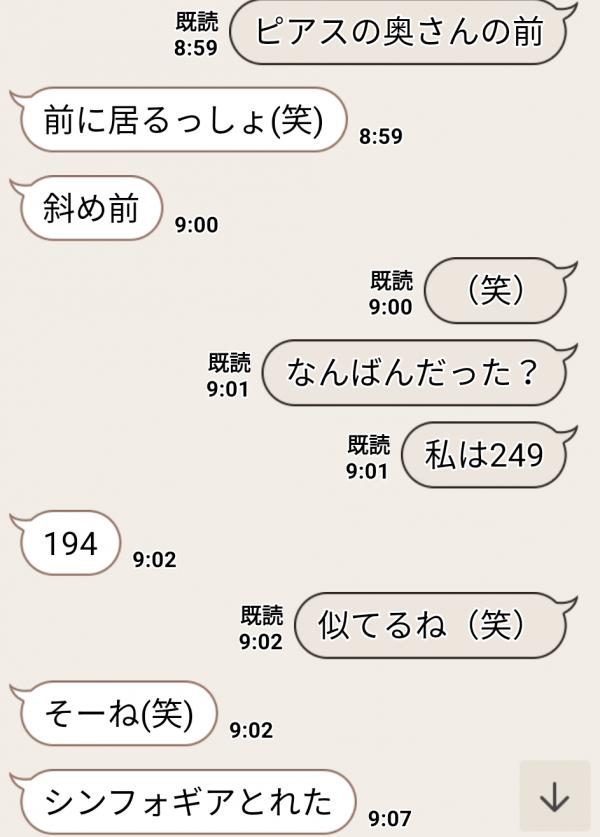Screen dimensions: 600x837
Task: Jump to the latest message with the down arrow
Action: click(x=554, y=797)
